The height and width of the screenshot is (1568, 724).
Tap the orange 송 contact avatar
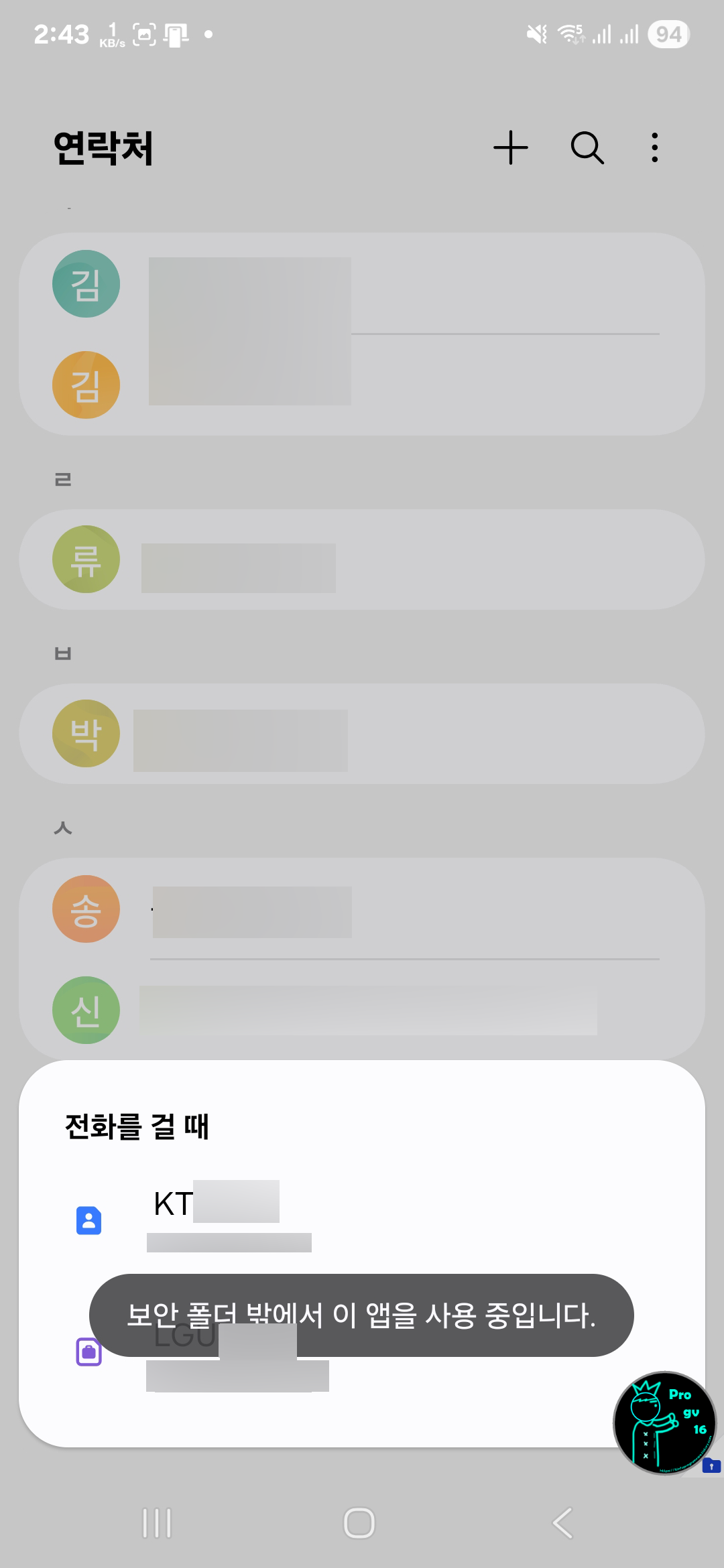(x=86, y=909)
